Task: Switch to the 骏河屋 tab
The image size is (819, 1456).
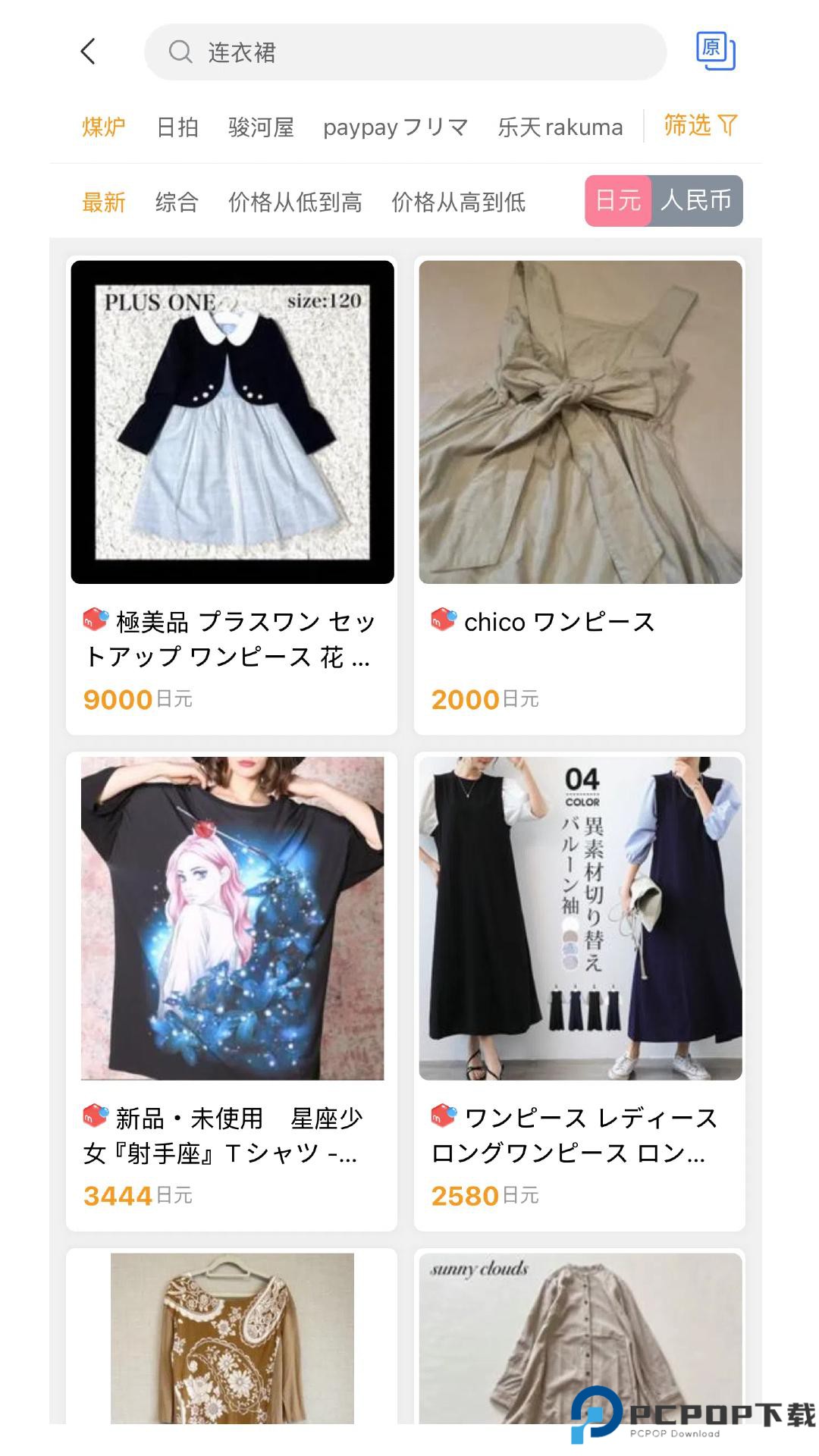Action: coord(261,127)
